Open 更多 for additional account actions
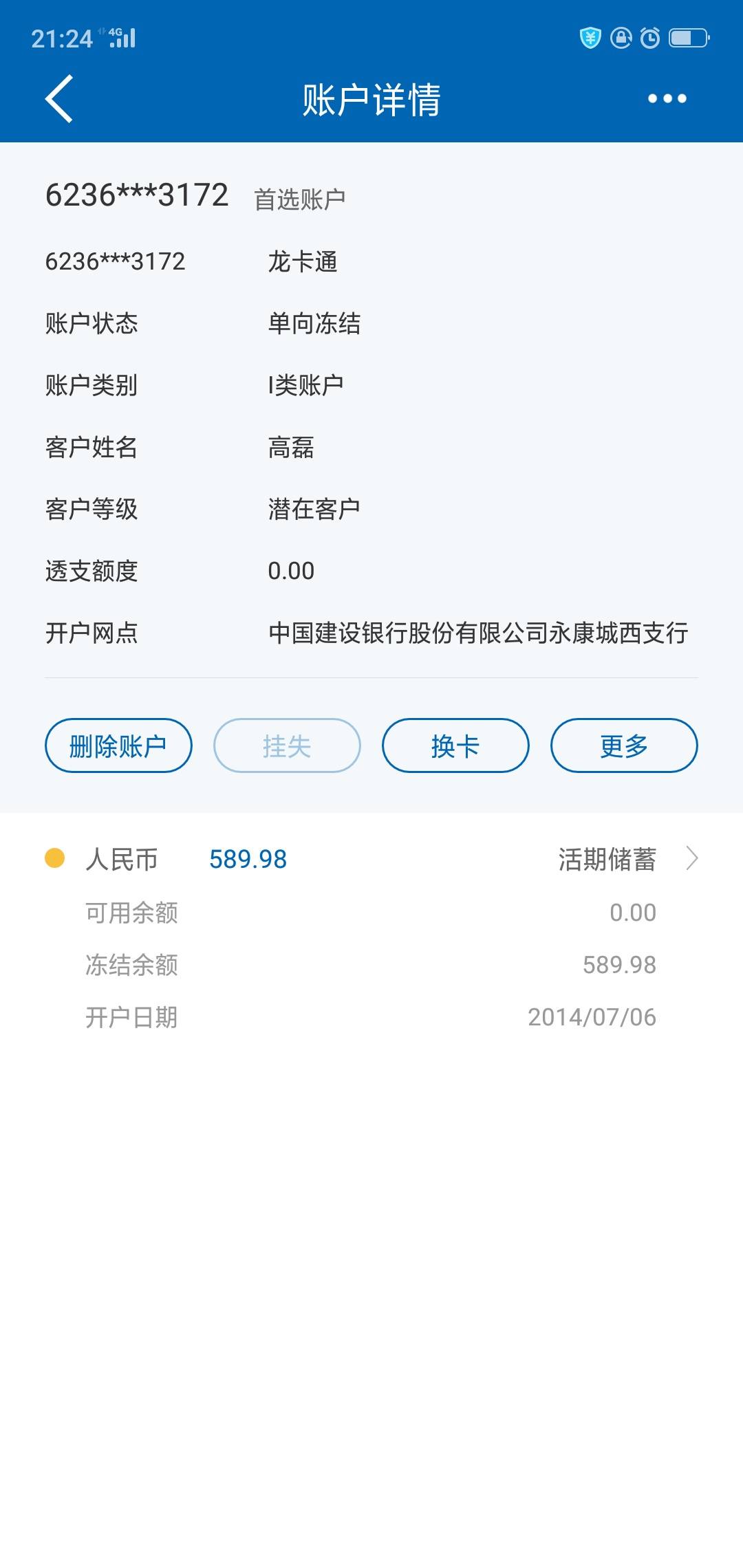 [623, 746]
